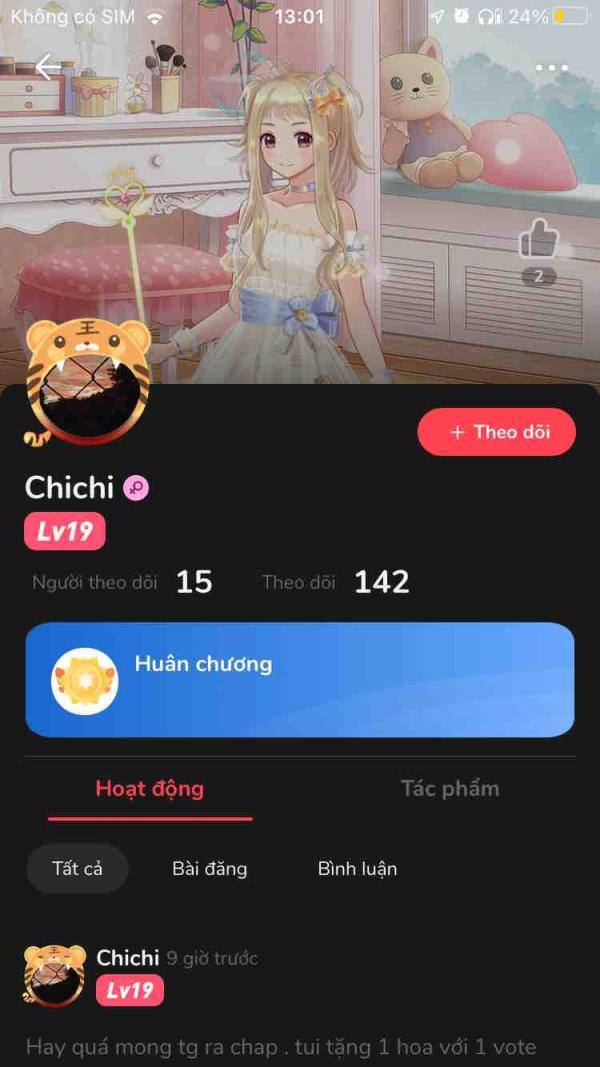Follow Chichi with the Theo dõi button
600x1067 pixels.
pos(497,432)
